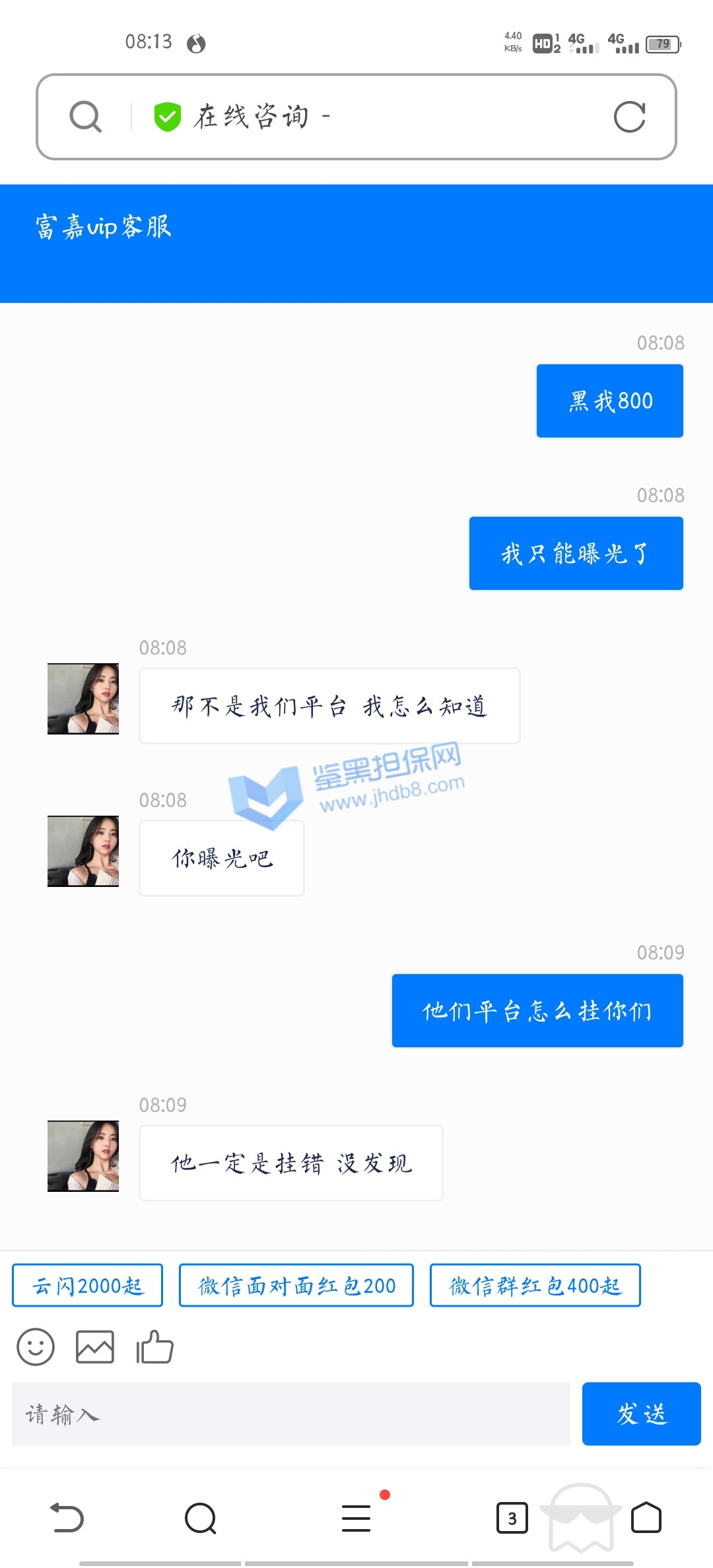This screenshot has width=713, height=1568.
Task: Choose the 微信面对面红包200 quick reply
Action: click(x=296, y=1286)
